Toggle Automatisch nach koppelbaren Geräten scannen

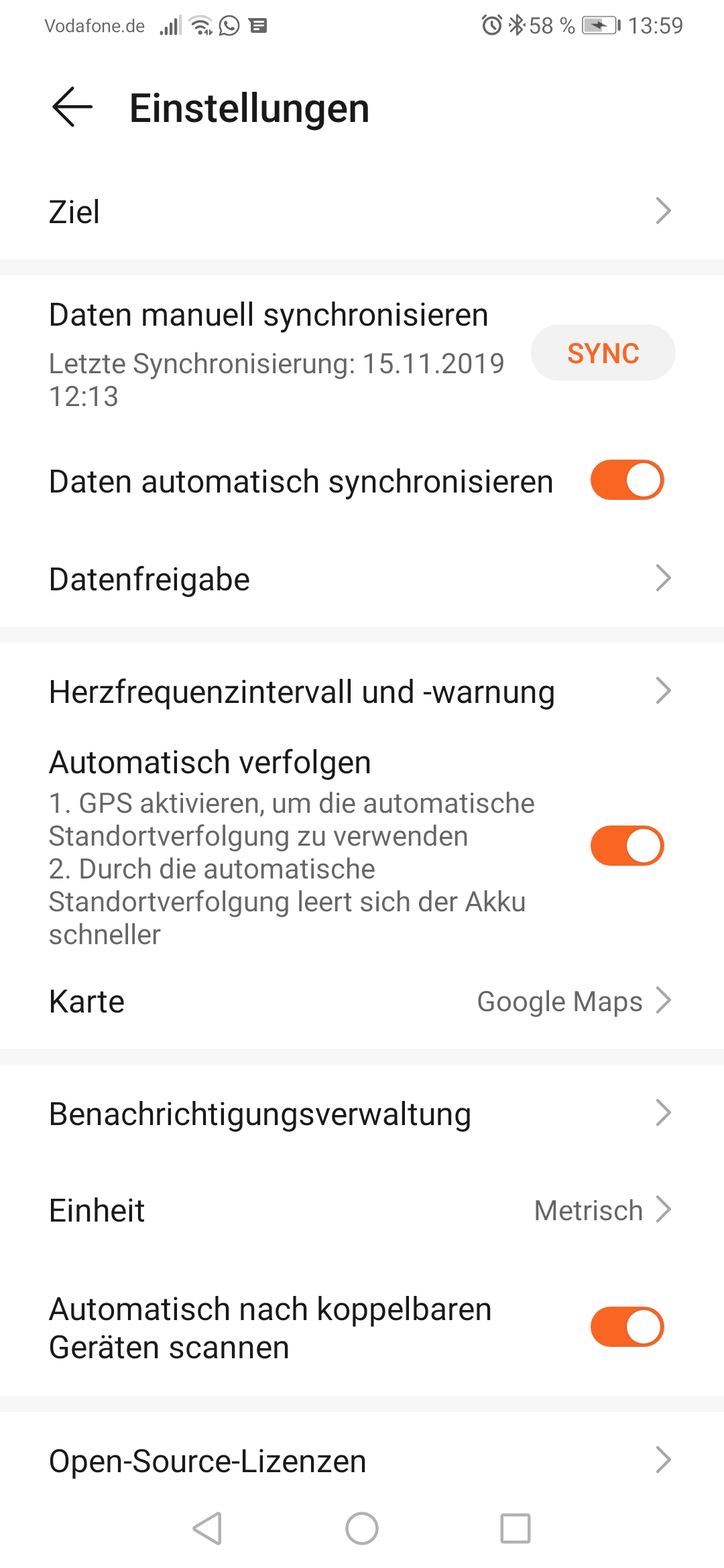pos(627,1327)
